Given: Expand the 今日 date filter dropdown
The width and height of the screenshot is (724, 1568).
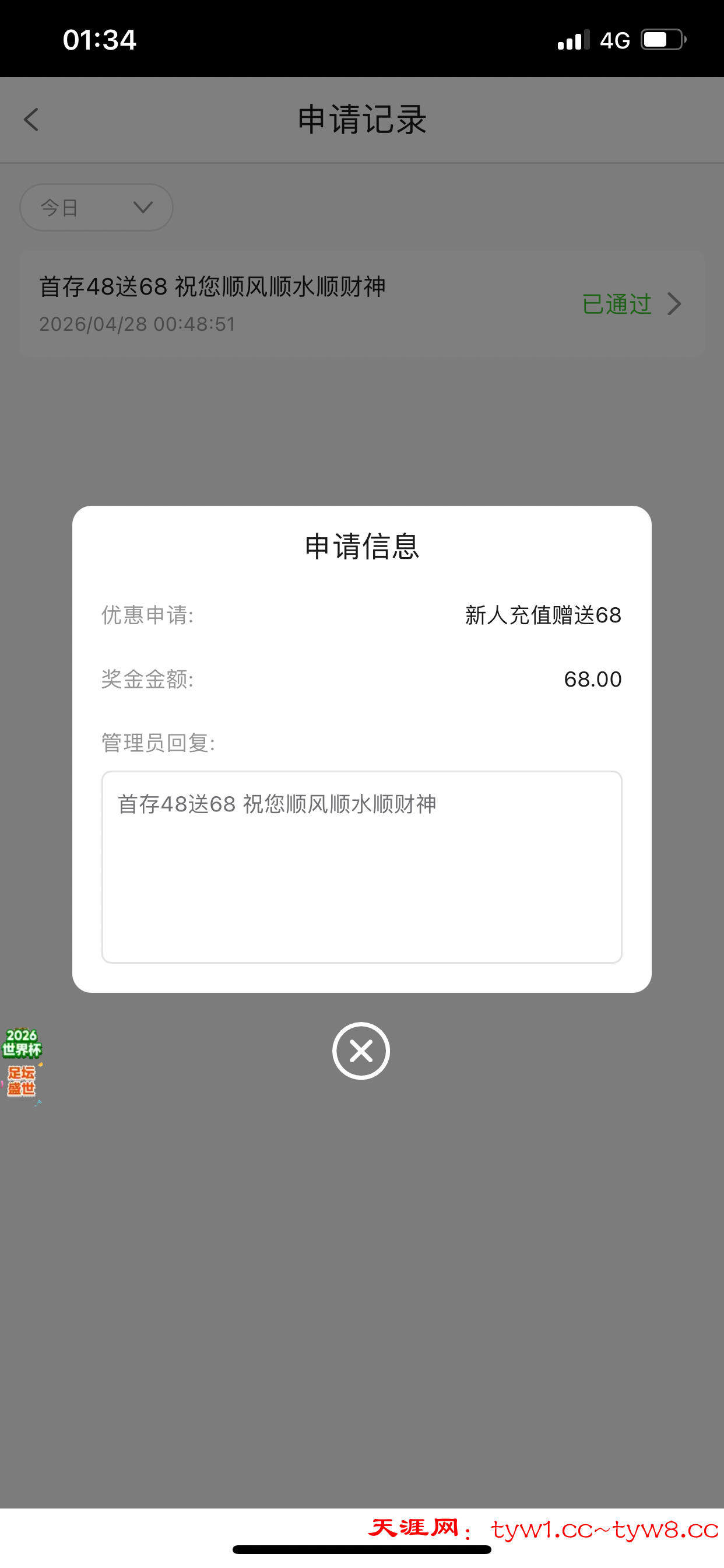Looking at the screenshot, I should pos(96,208).
